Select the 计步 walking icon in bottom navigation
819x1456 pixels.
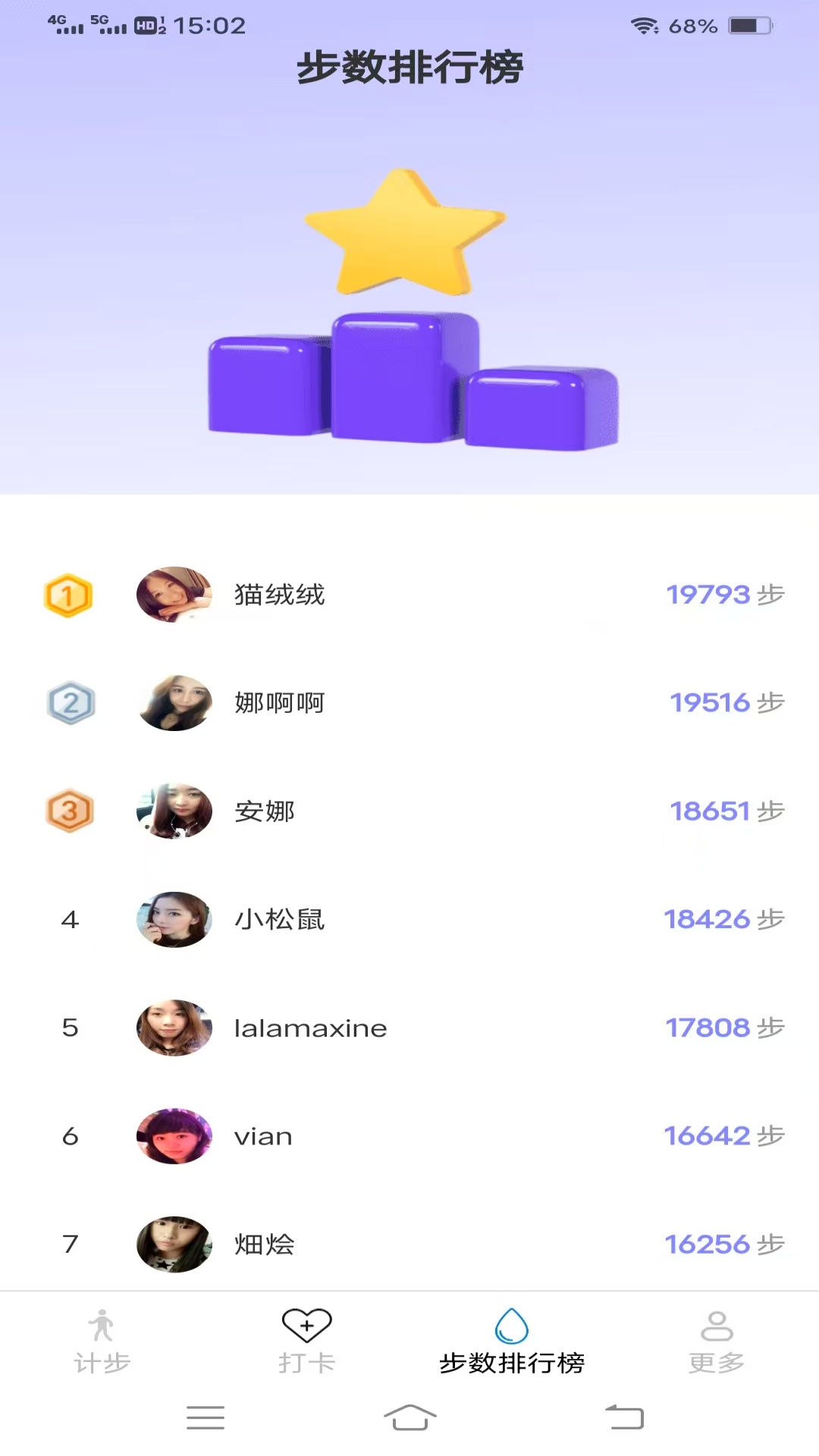point(102,1323)
